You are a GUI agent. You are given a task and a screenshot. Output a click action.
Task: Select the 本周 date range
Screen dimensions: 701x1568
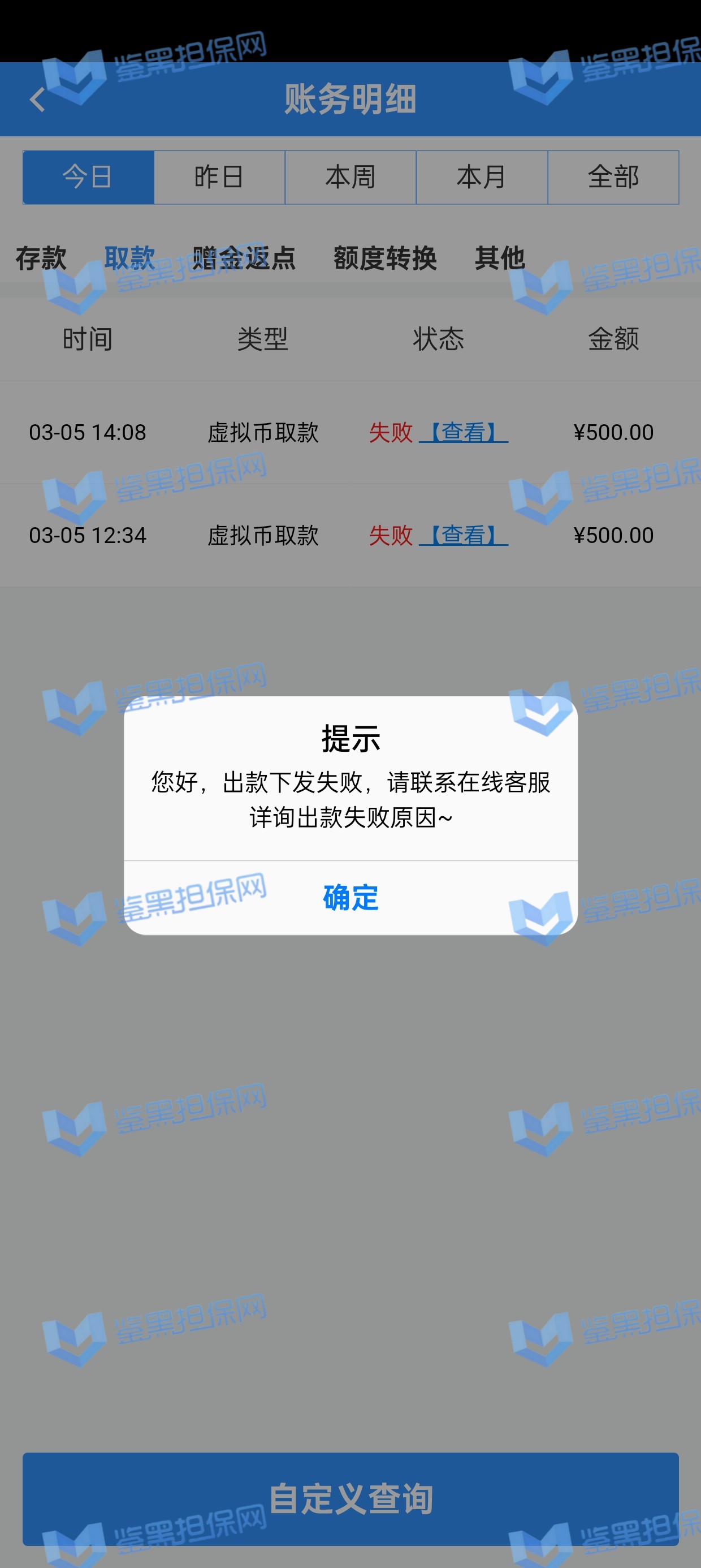point(350,177)
